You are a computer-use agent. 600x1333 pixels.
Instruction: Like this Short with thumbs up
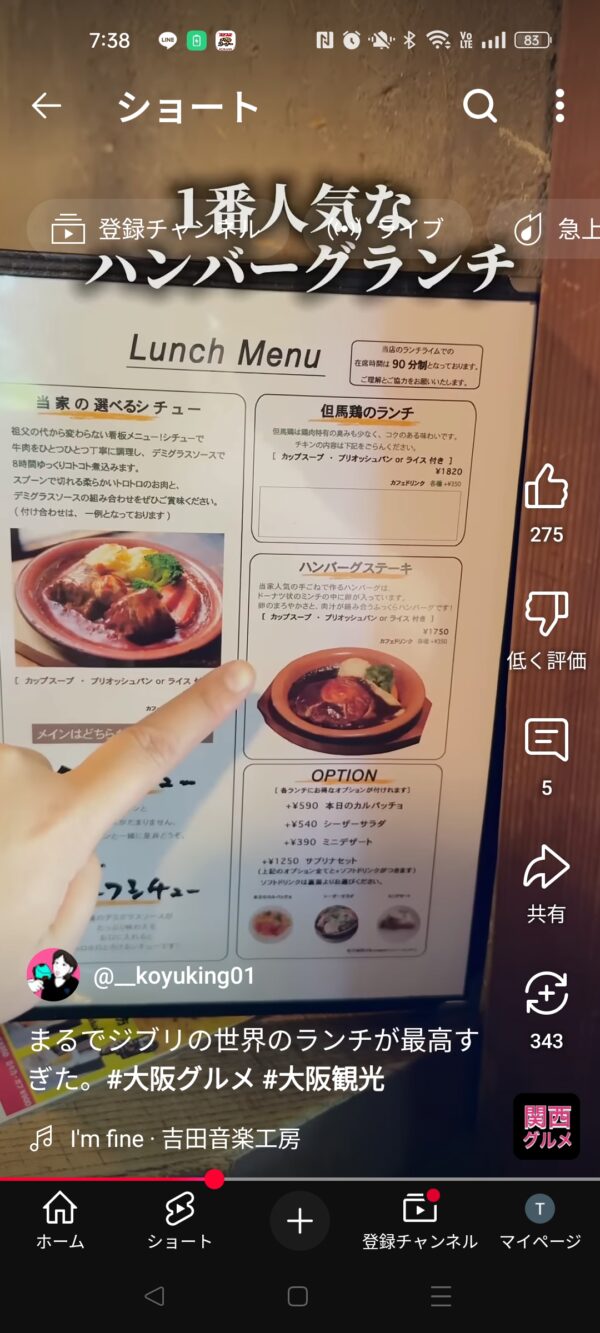coord(546,488)
